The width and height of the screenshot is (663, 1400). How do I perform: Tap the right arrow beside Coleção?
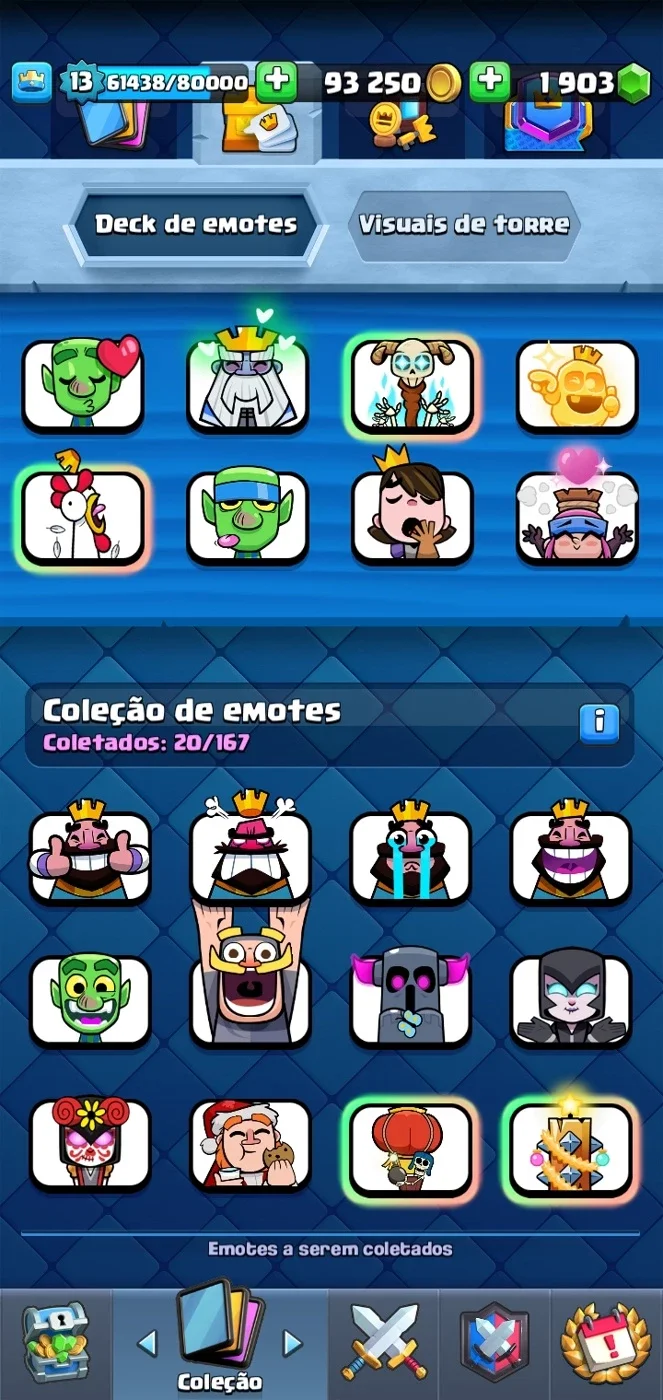(x=293, y=1342)
